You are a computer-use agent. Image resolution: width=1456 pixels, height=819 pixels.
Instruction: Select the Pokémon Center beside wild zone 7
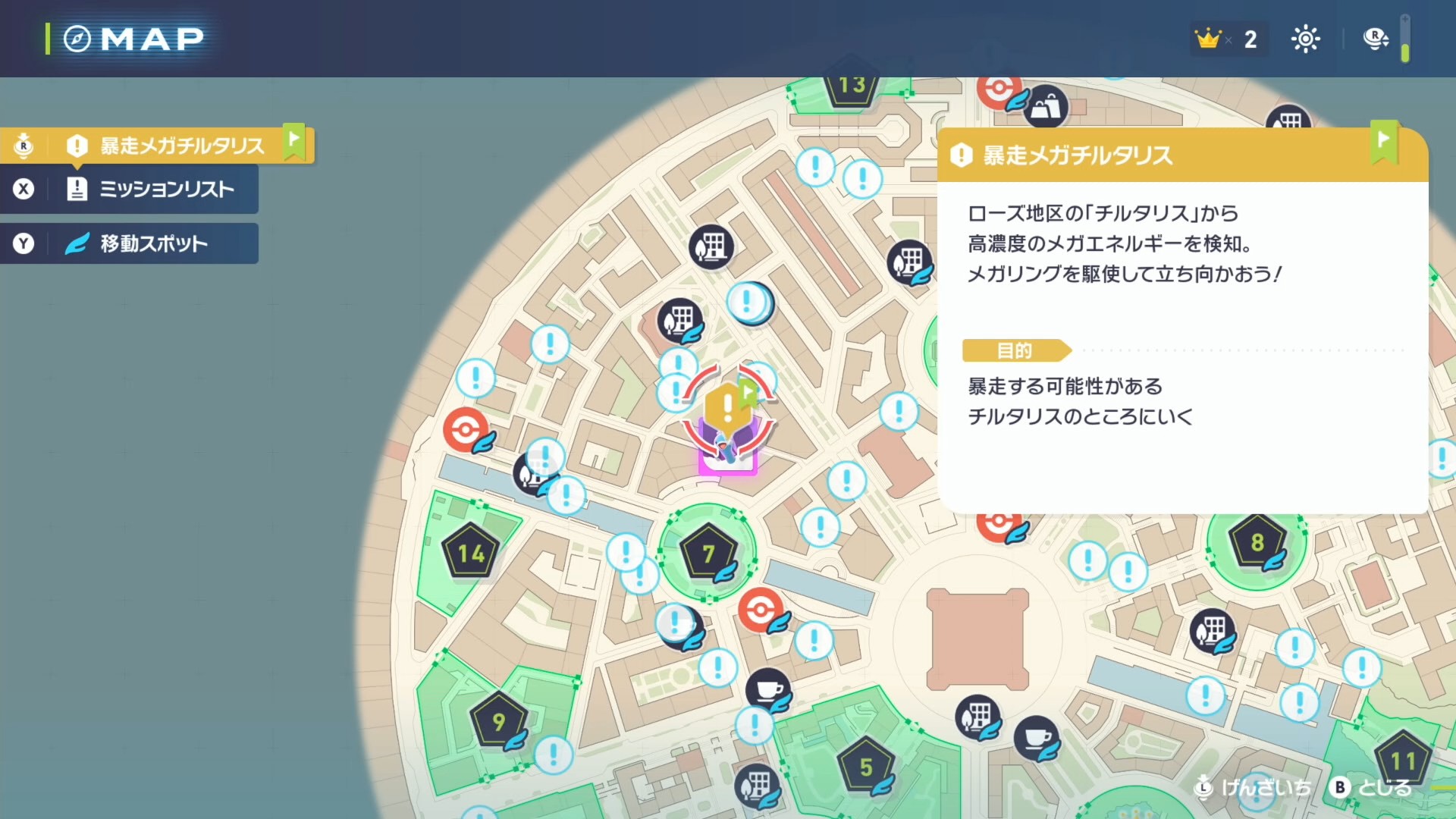click(760, 609)
